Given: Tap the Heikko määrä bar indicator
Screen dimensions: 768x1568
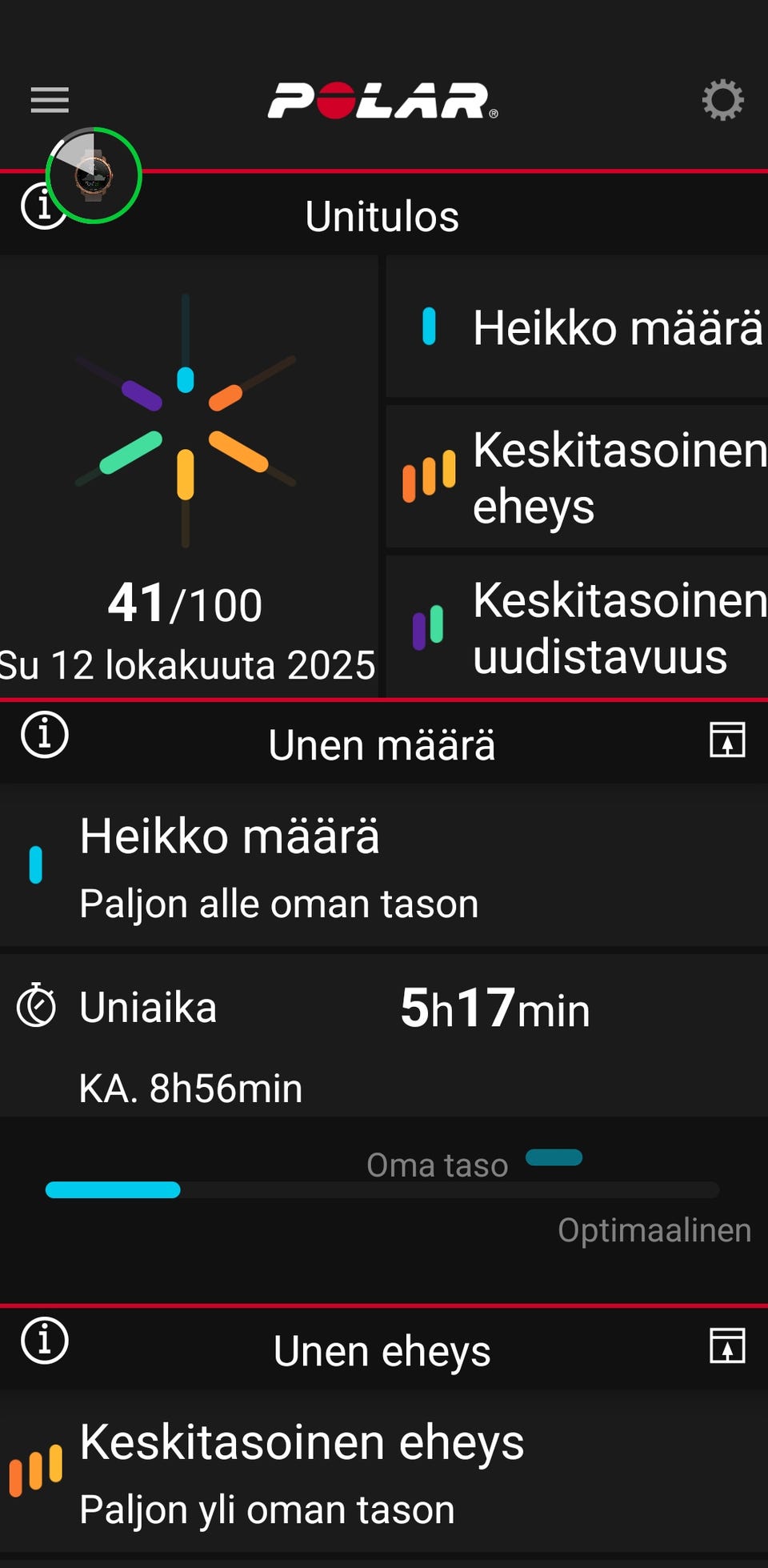Looking at the screenshot, I should (x=430, y=327).
